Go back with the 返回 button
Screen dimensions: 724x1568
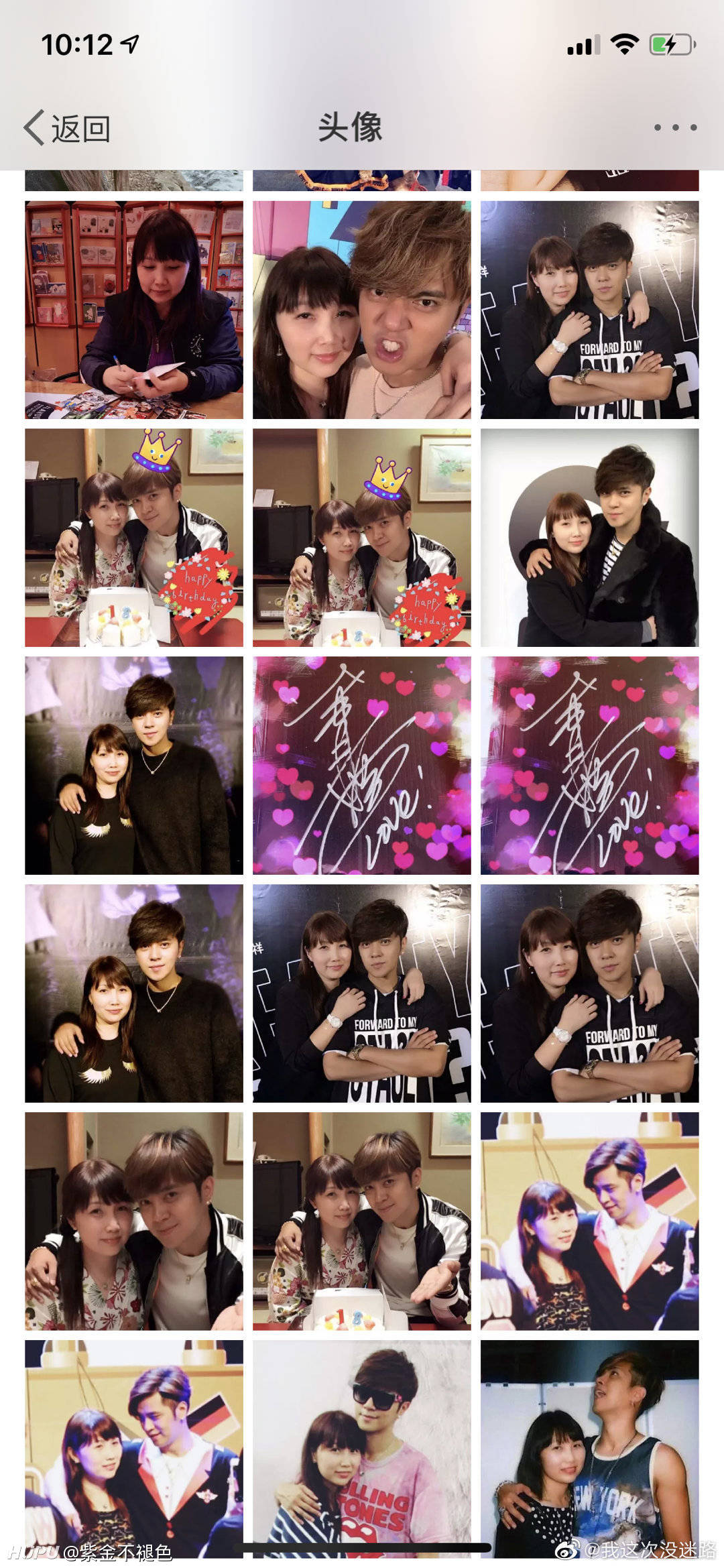(67, 127)
